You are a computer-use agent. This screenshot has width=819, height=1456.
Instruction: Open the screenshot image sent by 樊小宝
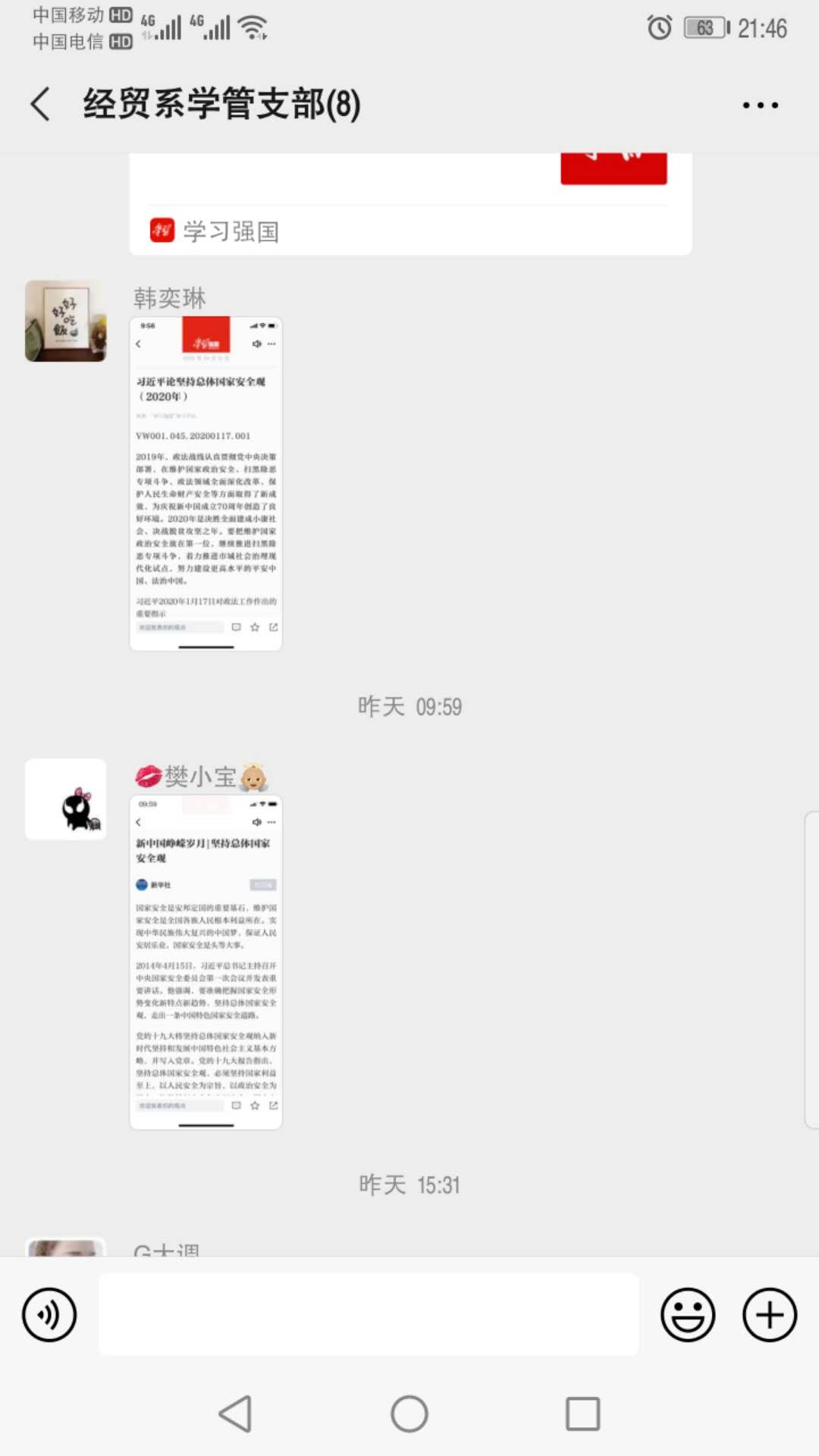[x=206, y=962]
